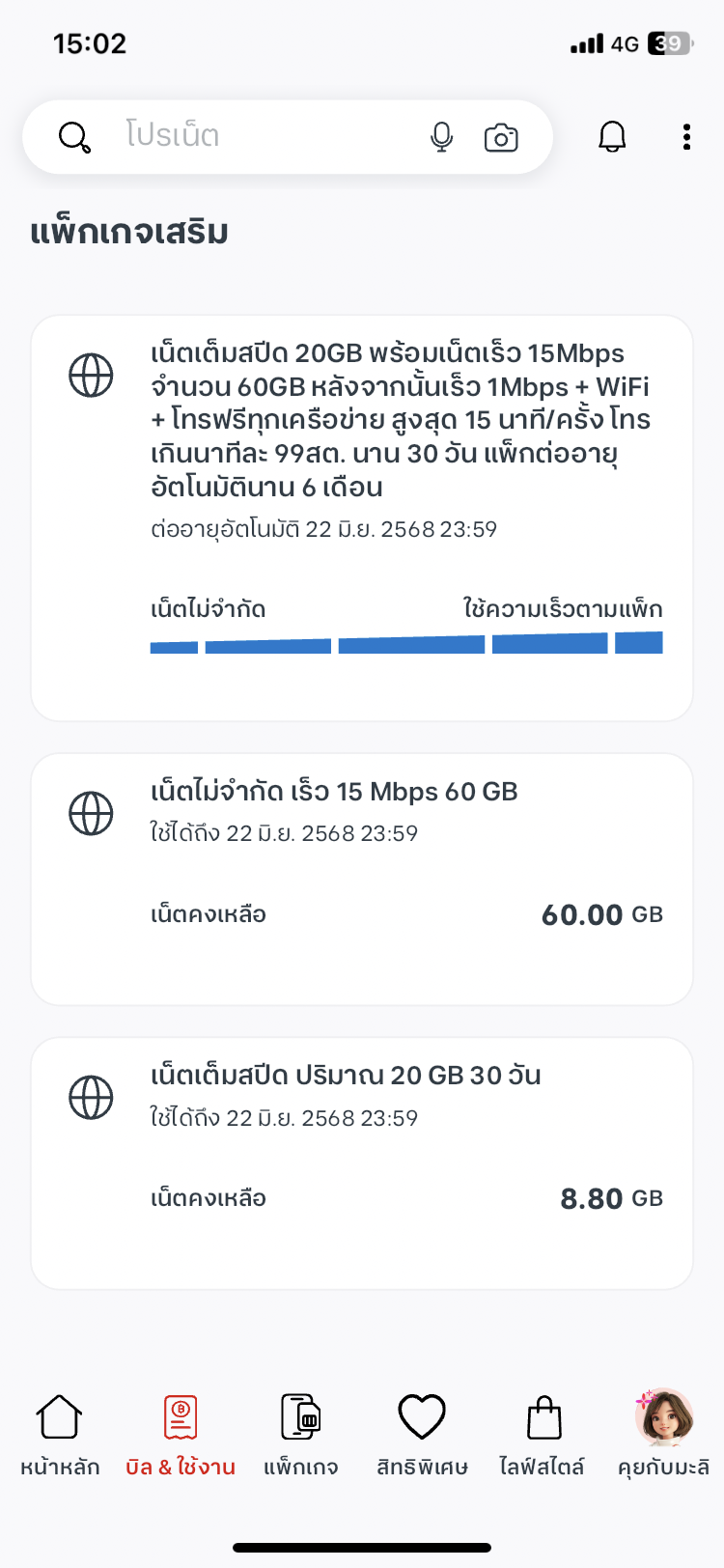Image resolution: width=724 pixels, height=1568 pixels.
Task: Open the เน็ตเต็มสปีด 20GB พร้อมเน็ตเร็ว 15Mbps package card
Action: (362, 518)
